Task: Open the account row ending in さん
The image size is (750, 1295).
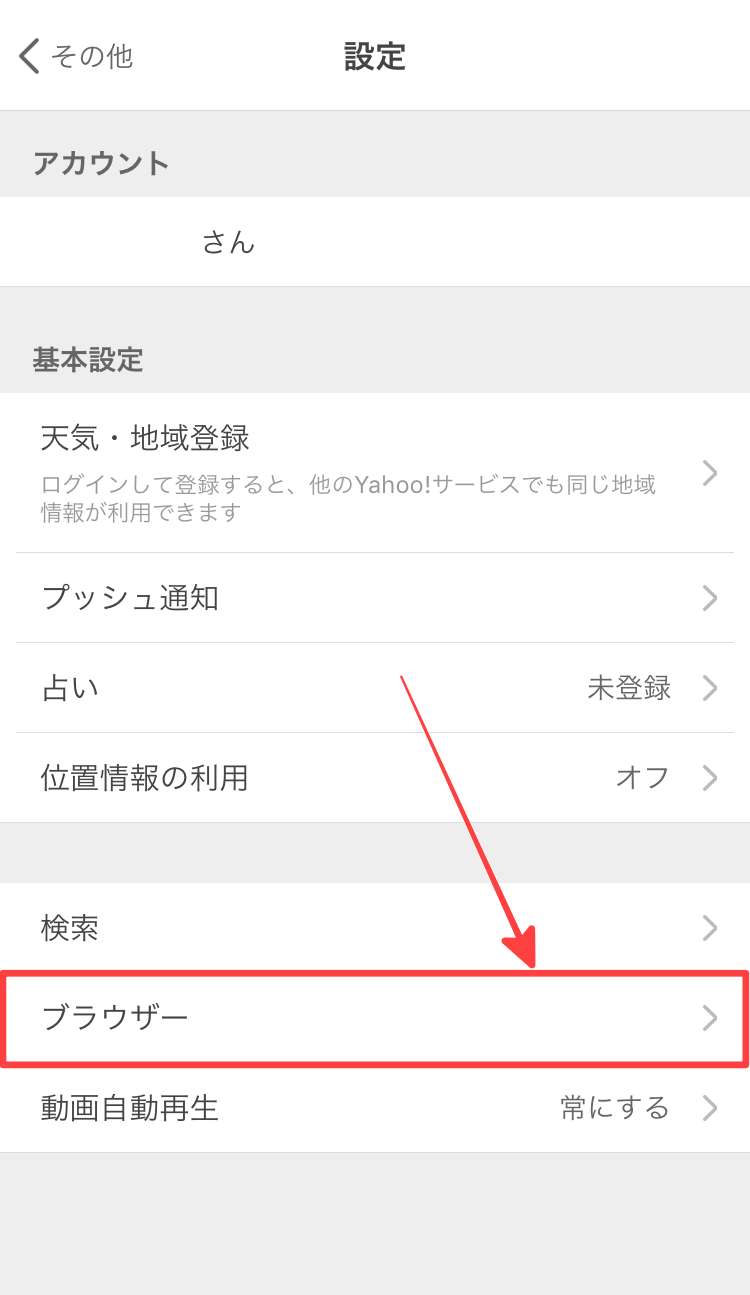Action: tap(374, 242)
